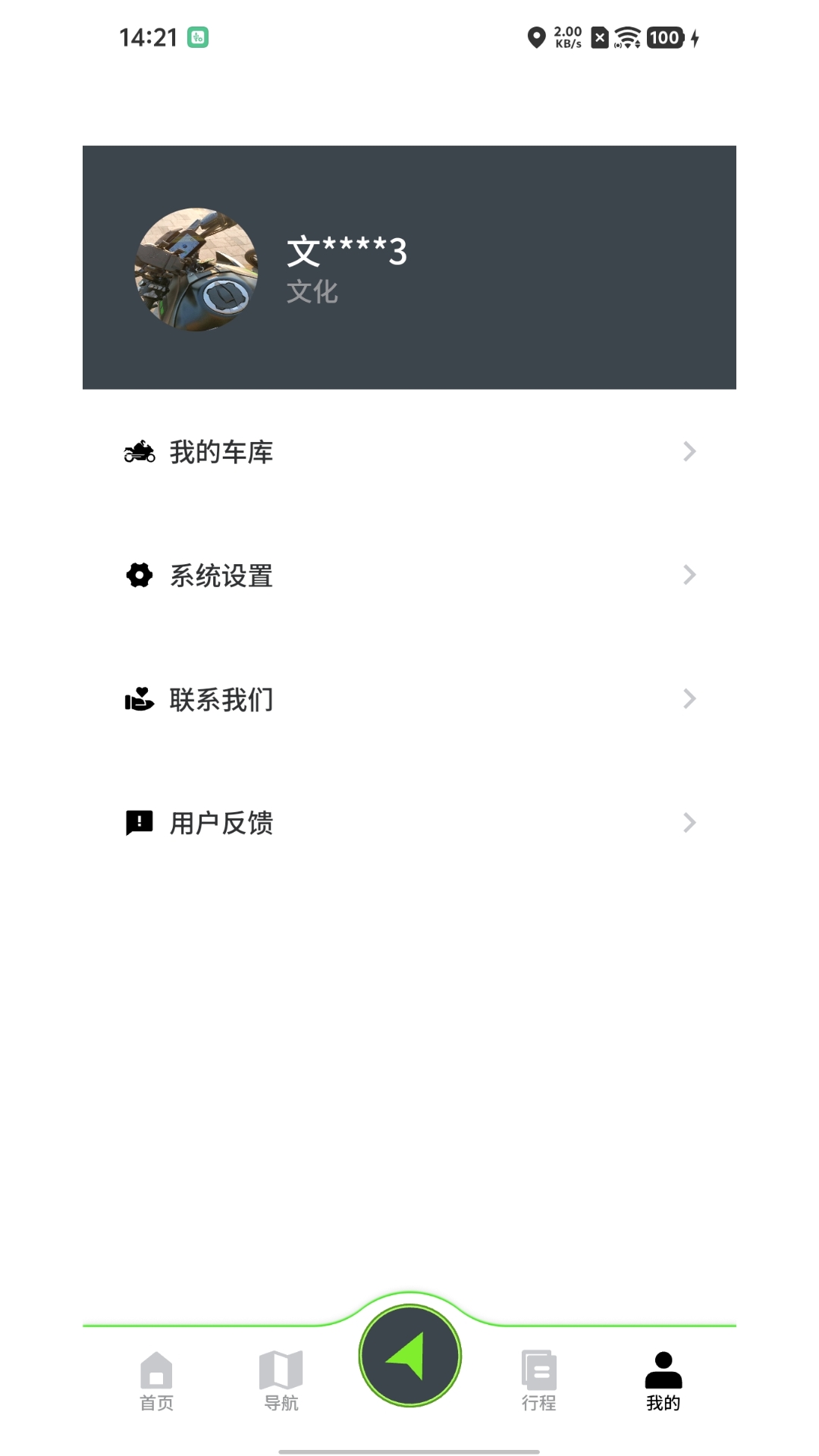Screen dimensions: 819x1456
Task: Tap the motorcycle profile avatar
Action: [196, 270]
